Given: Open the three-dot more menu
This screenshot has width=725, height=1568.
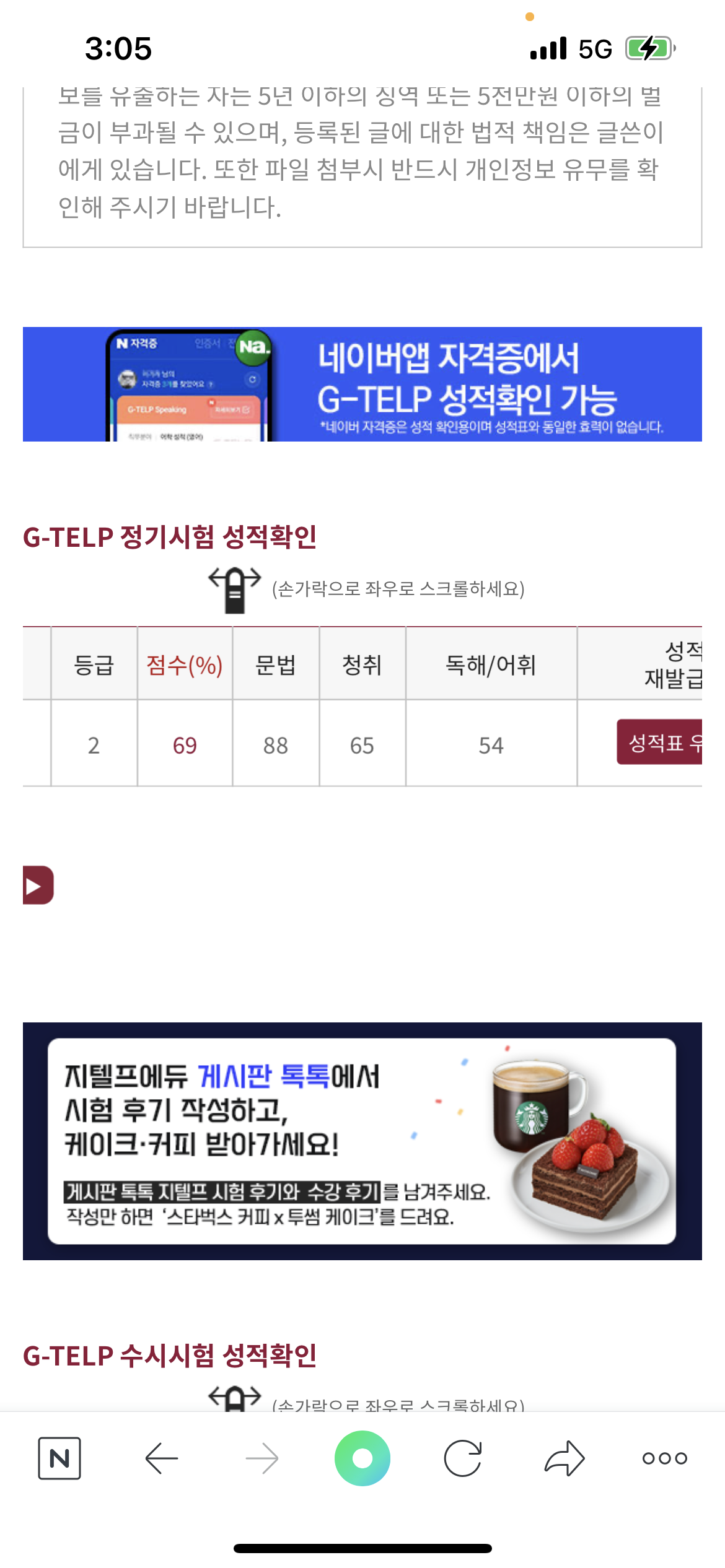Looking at the screenshot, I should (664, 1458).
